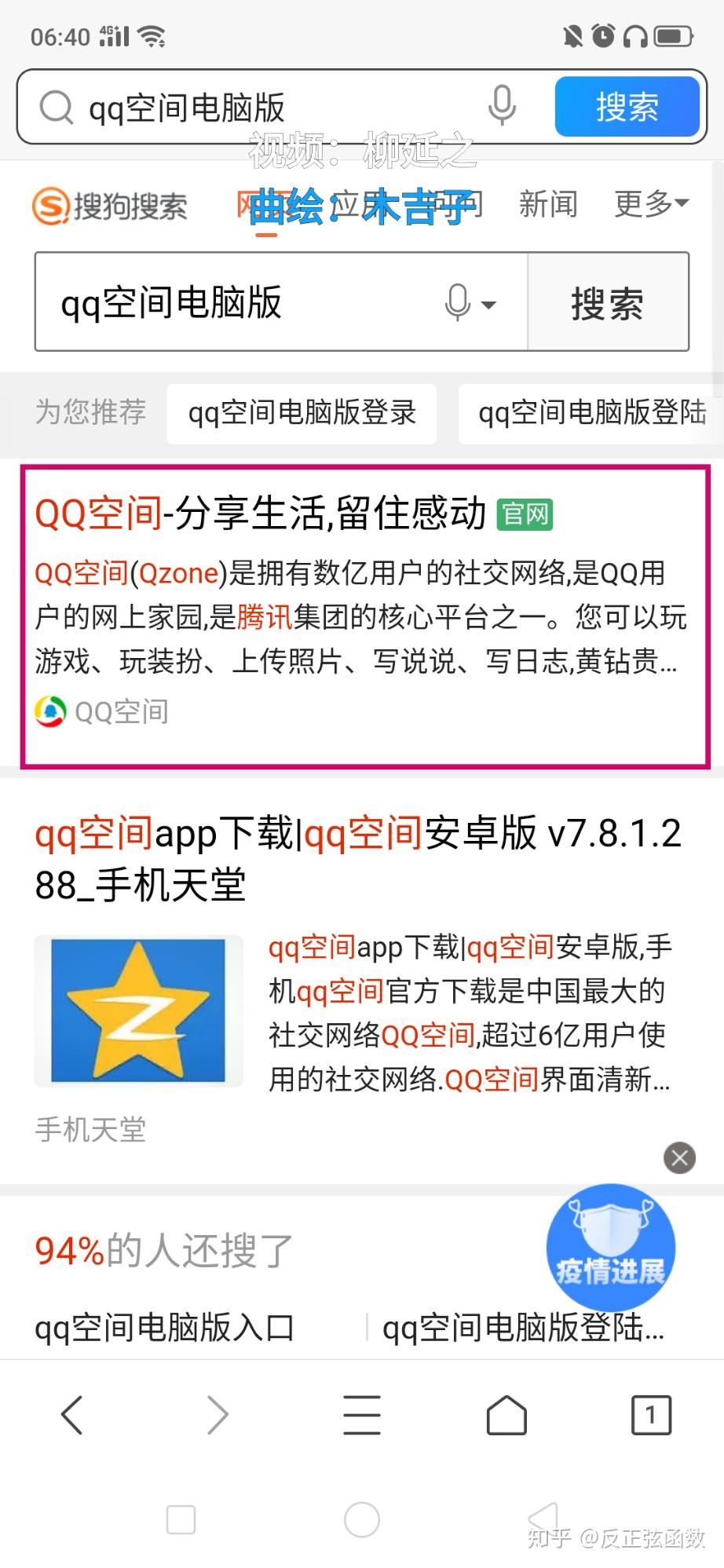The image size is (724, 1568).
Task: Dismiss the ad with the X close button
Action: pyautogui.click(x=679, y=1157)
